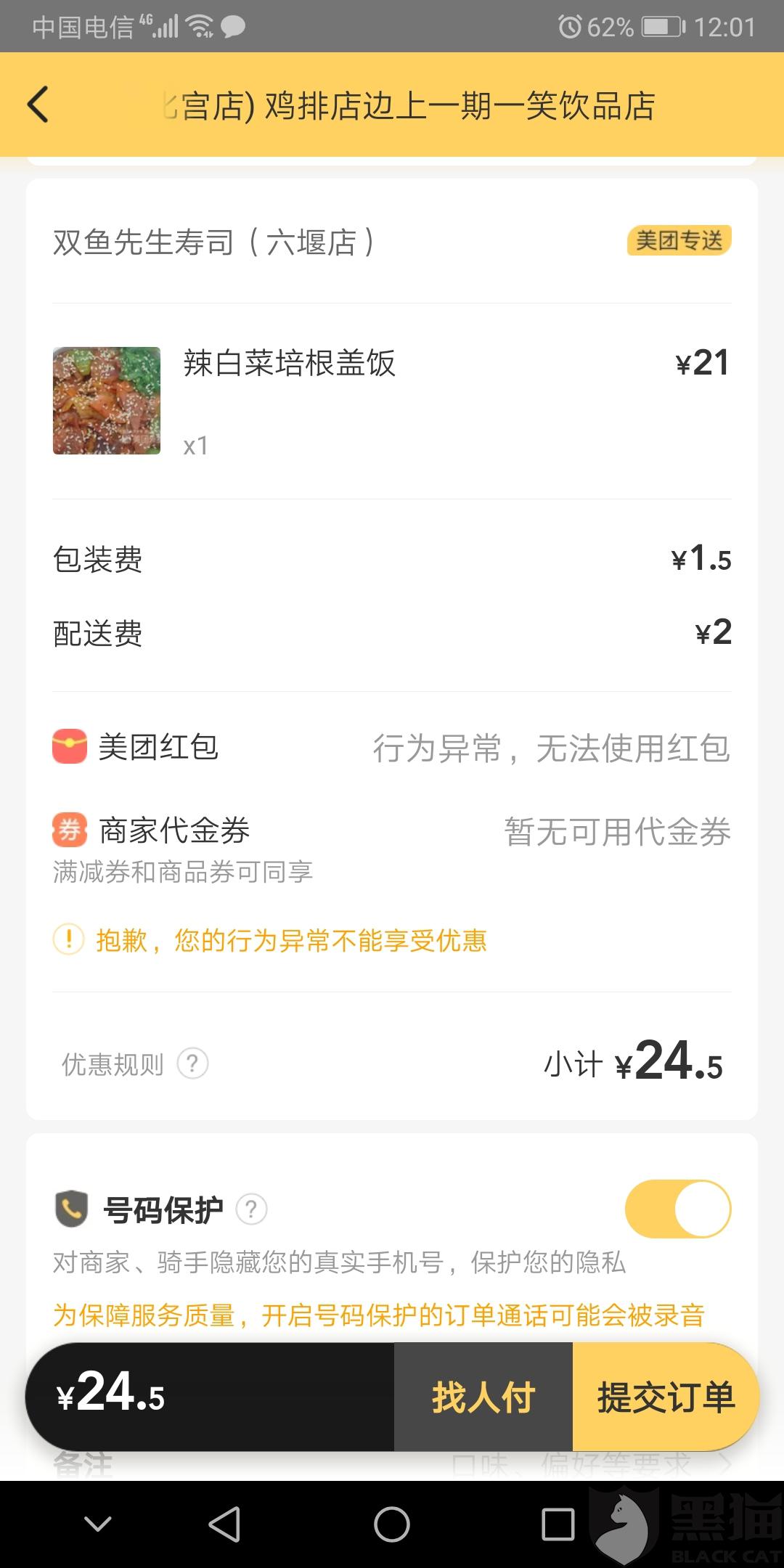View the 优惠规则 discount rules
The width and height of the screenshot is (784, 1568).
click(134, 1064)
